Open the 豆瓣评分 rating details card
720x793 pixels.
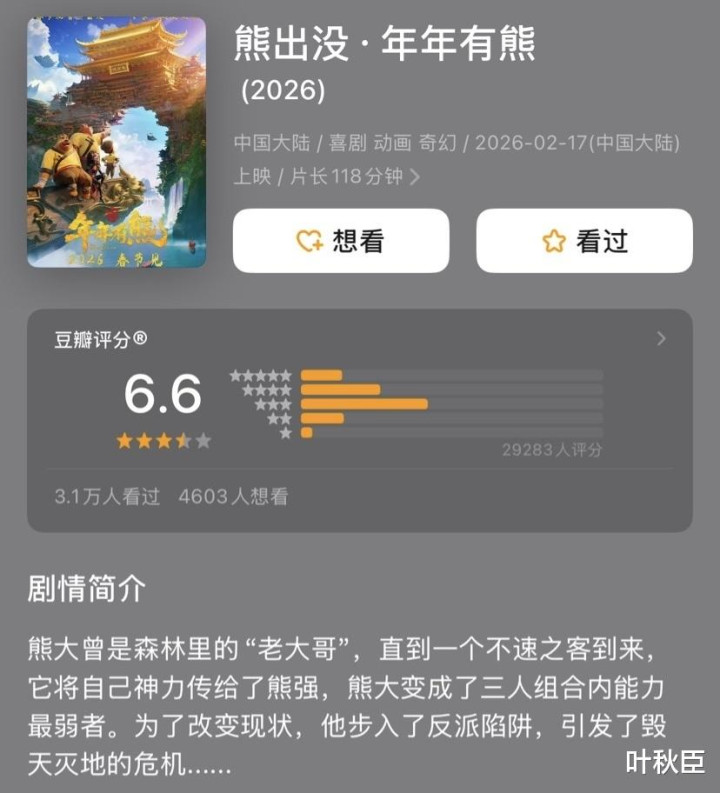point(661,339)
